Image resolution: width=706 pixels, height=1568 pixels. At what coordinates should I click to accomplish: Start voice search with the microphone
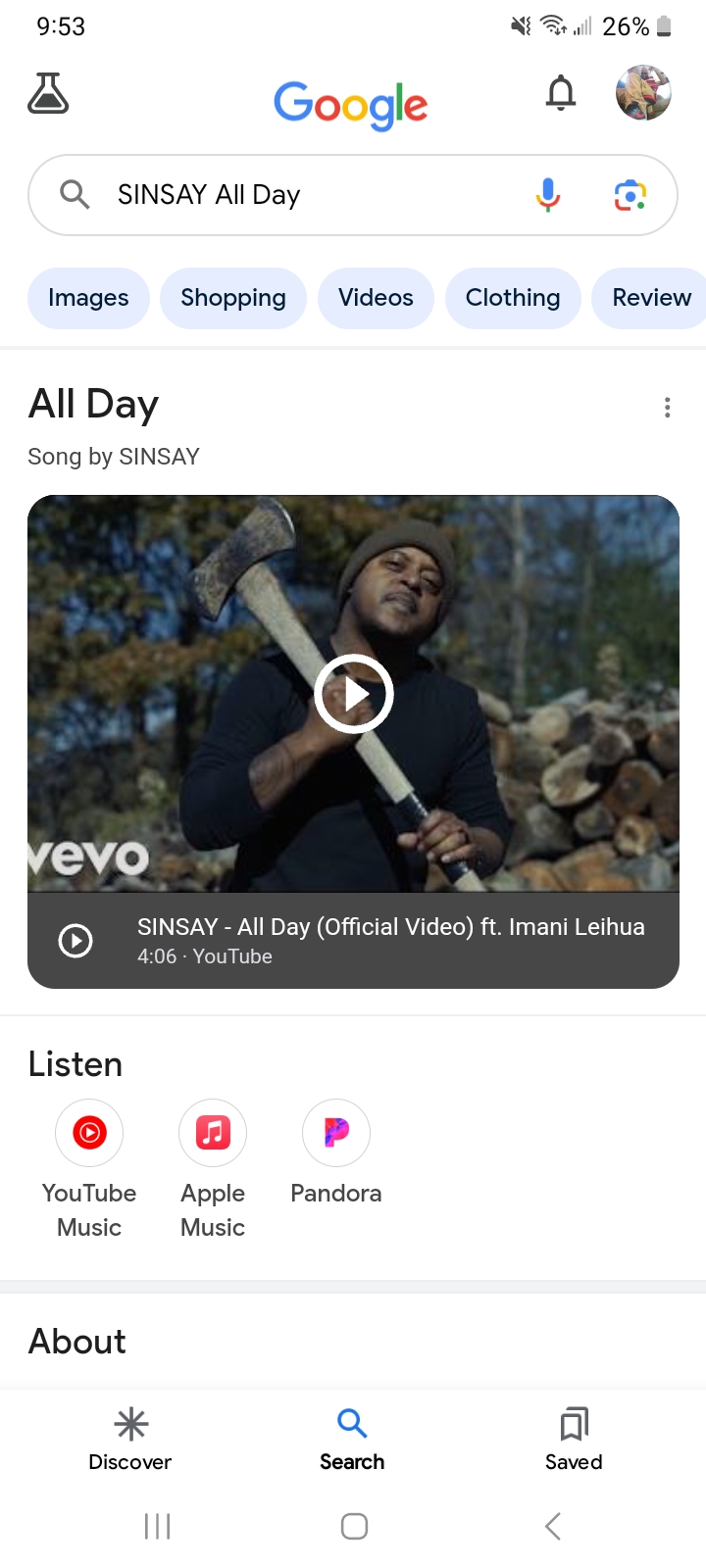click(548, 195)
